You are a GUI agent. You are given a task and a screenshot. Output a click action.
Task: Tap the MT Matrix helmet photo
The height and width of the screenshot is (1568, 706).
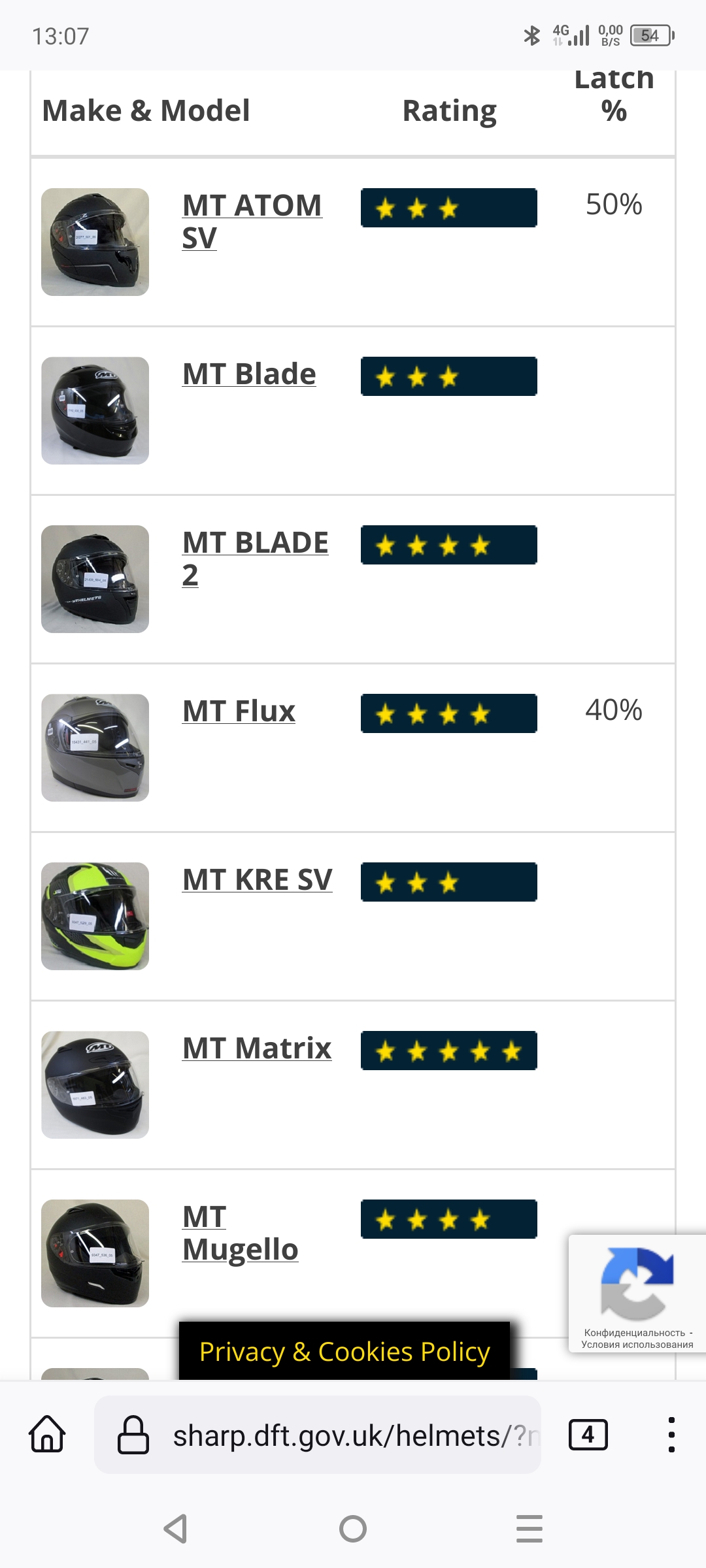coord(95,1085)
